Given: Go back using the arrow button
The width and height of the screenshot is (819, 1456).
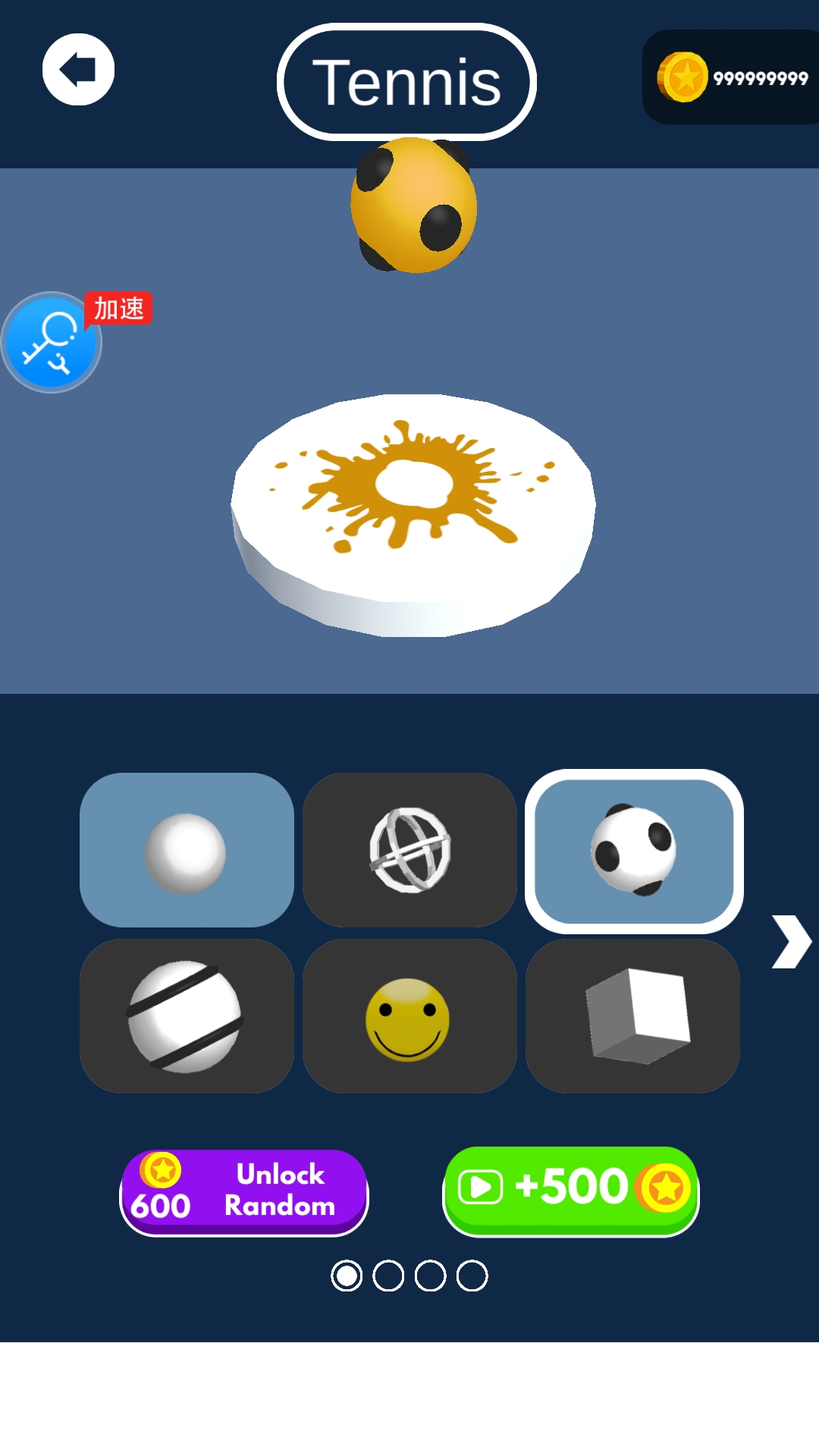Looking at the screenshot, I should pos(78,69).
